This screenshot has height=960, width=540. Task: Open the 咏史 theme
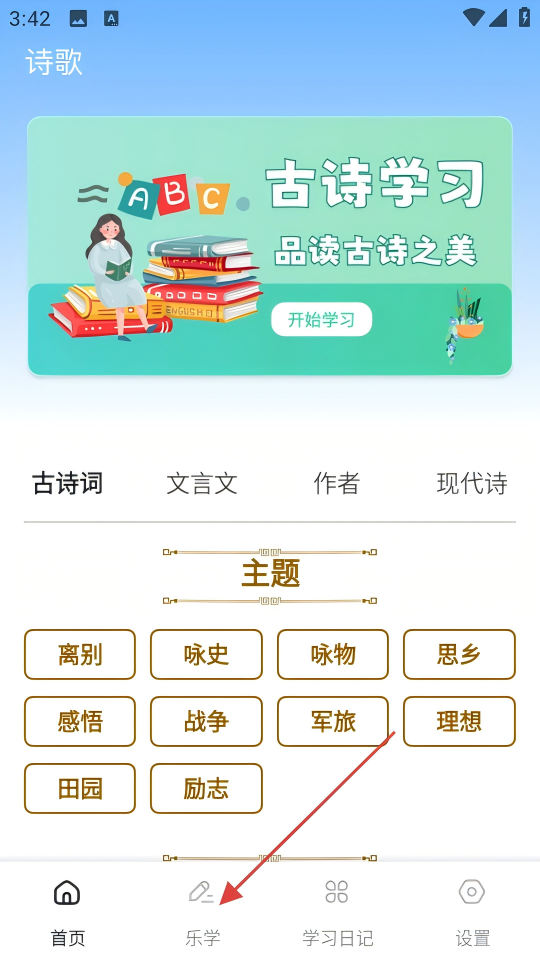pyautogui.click(x=206, y=654)
